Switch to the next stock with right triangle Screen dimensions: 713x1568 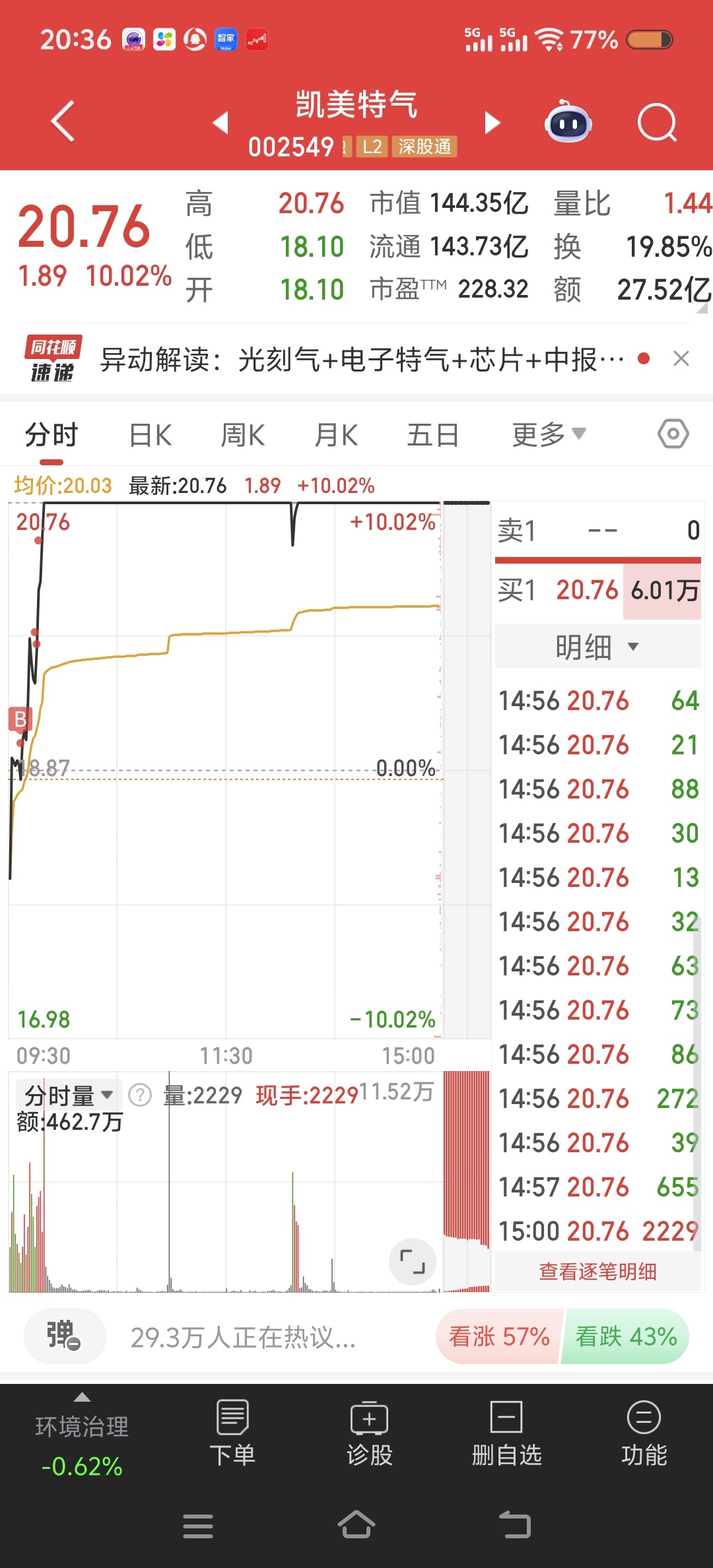[492, 123]
